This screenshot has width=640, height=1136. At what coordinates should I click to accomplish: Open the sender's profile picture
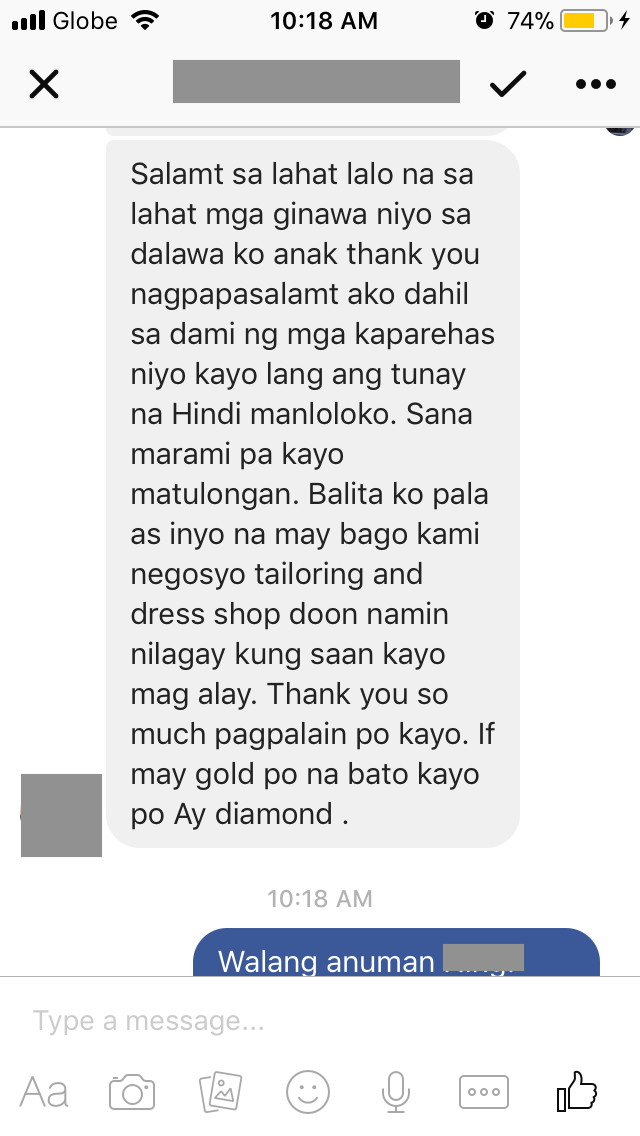click(62, 815)
